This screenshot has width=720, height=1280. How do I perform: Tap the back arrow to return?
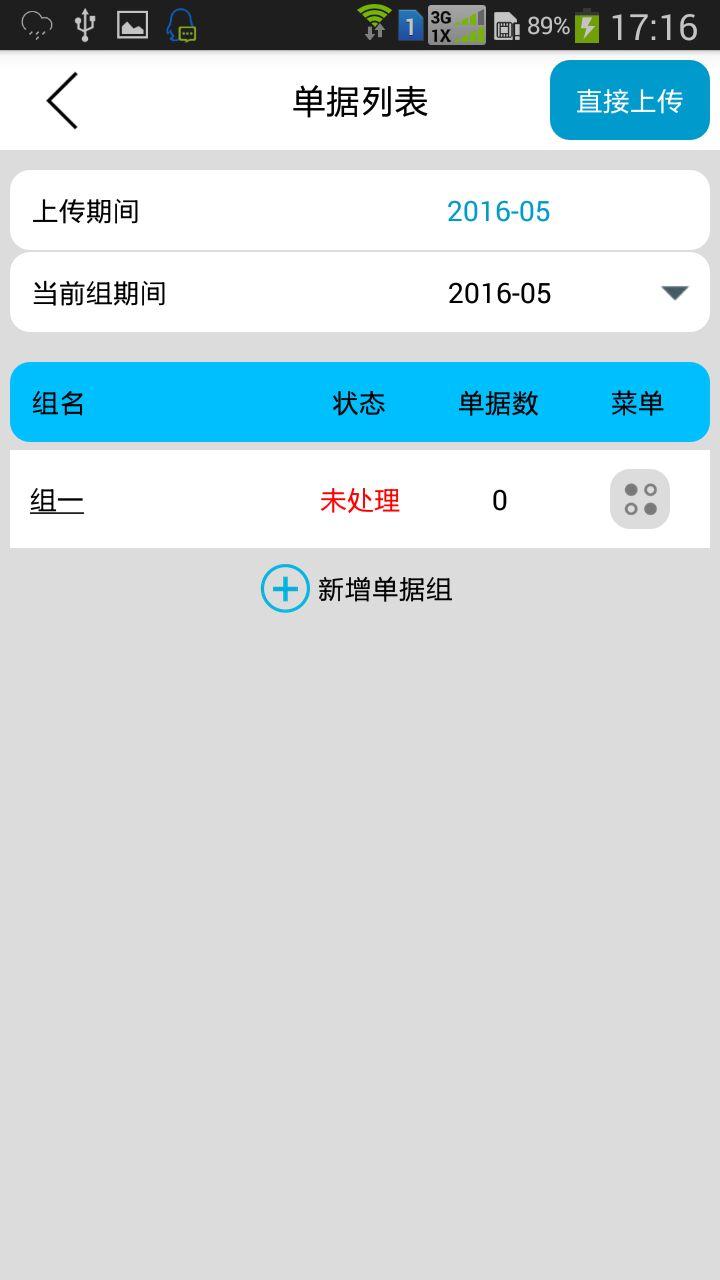tap(60, 100)
